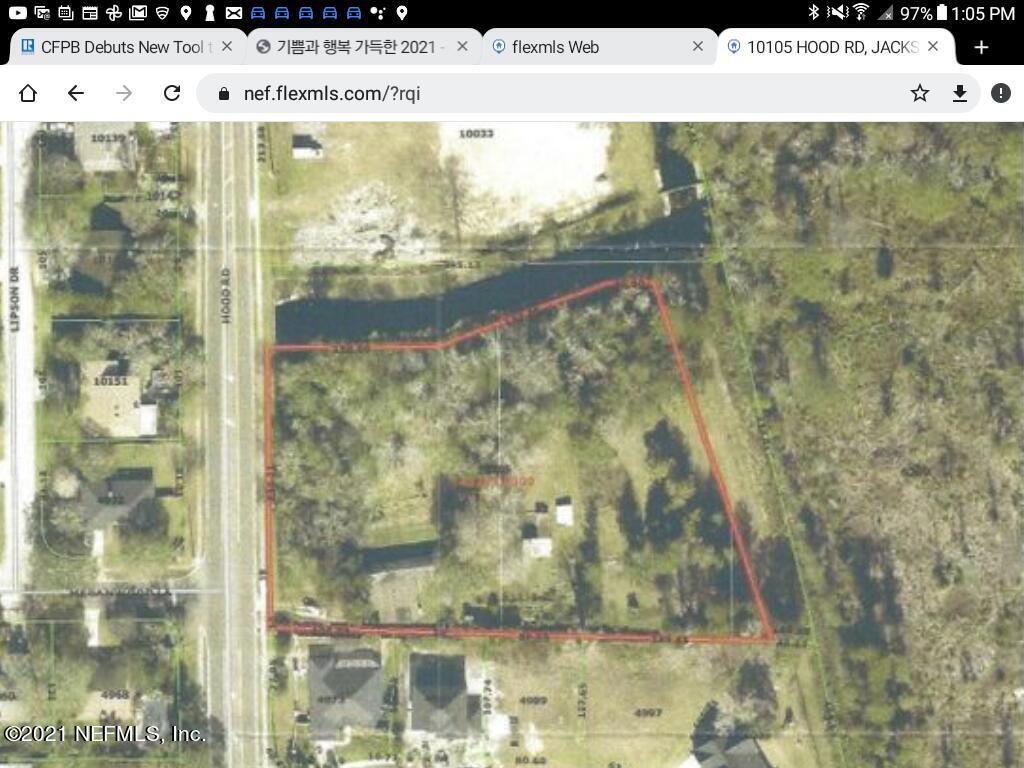This screenshot has height=768, width=1024.
Task: Close the CFPB Debuts New Tool tab
Action: click(x=227, y=47)
